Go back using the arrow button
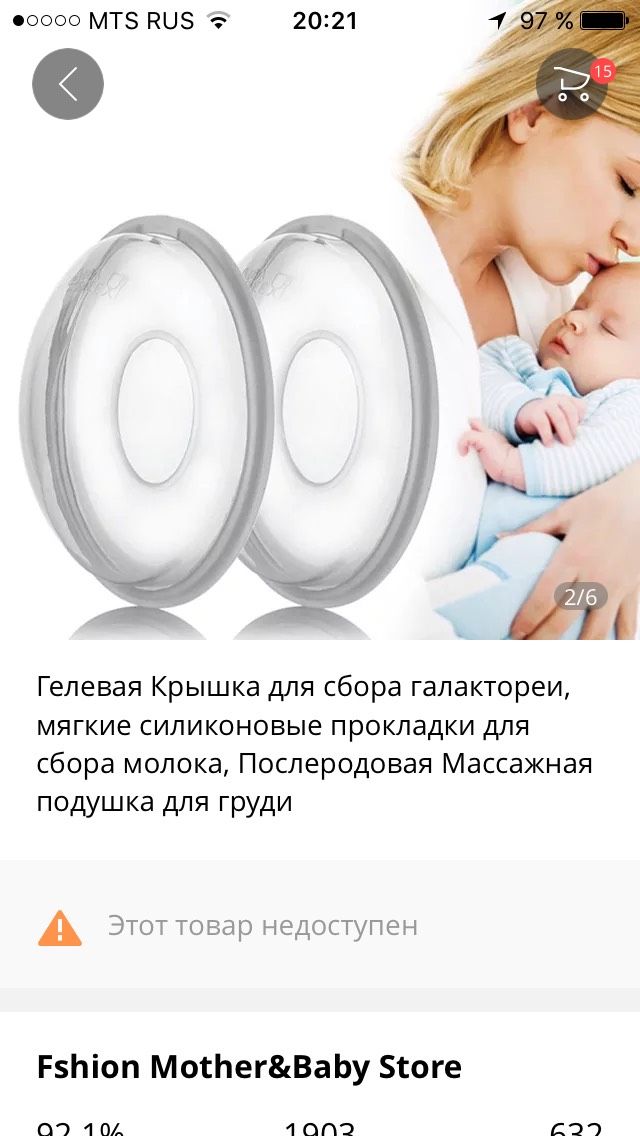This screenshot has height=1136, width=640. [x=68, y=84]
